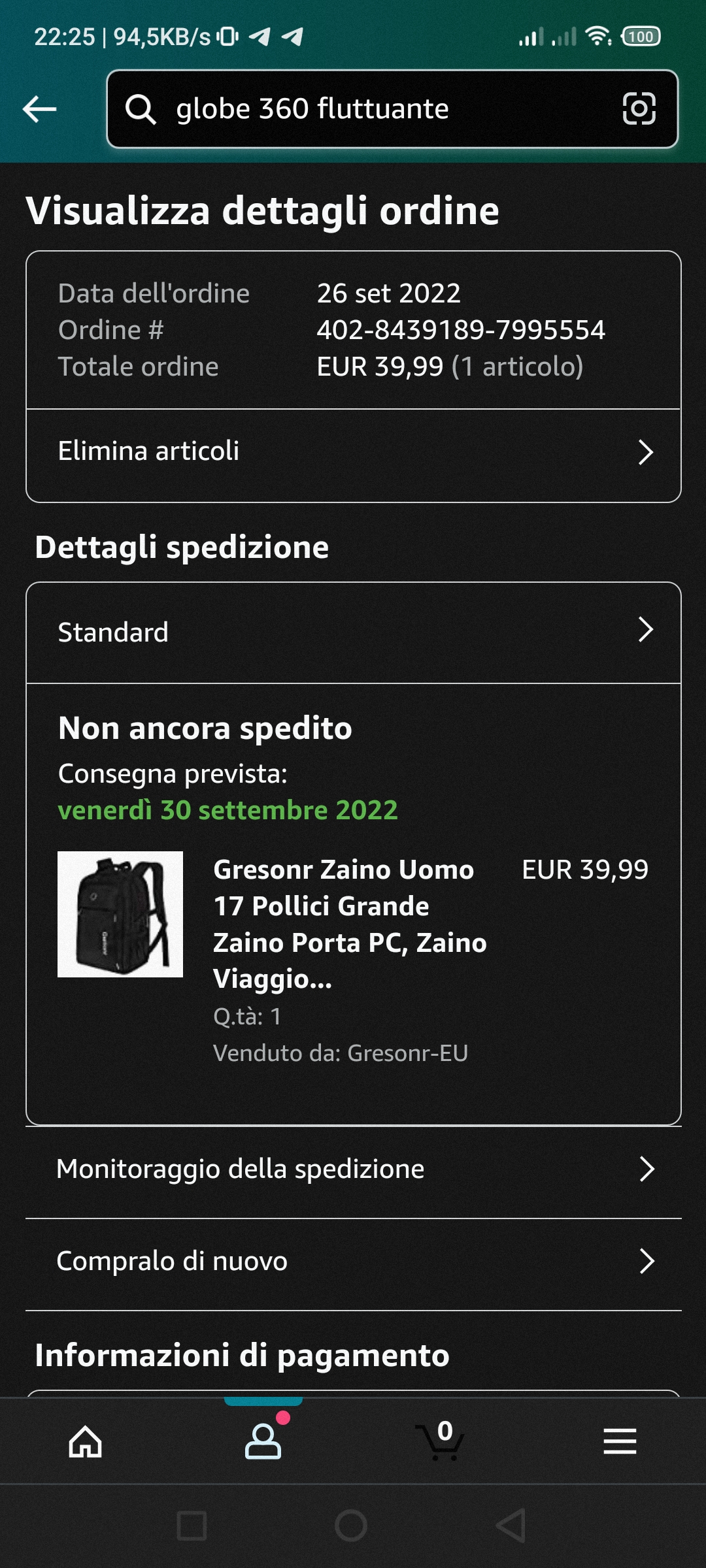
Task: Open the Standard shipping row
Action: (353, 632)
